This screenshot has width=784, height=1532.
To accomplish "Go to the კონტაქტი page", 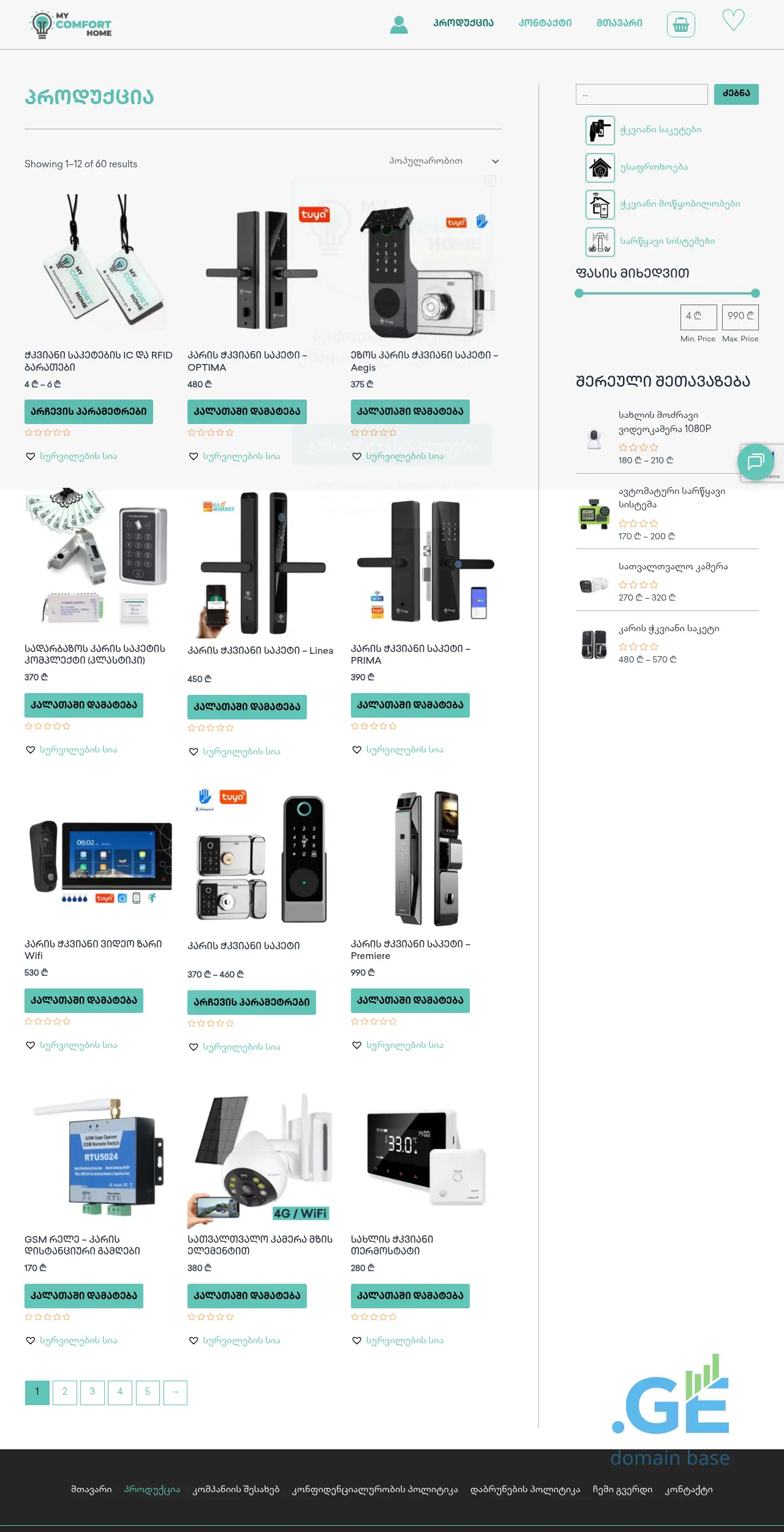I will pyautogui.click(x=545, y=23).
